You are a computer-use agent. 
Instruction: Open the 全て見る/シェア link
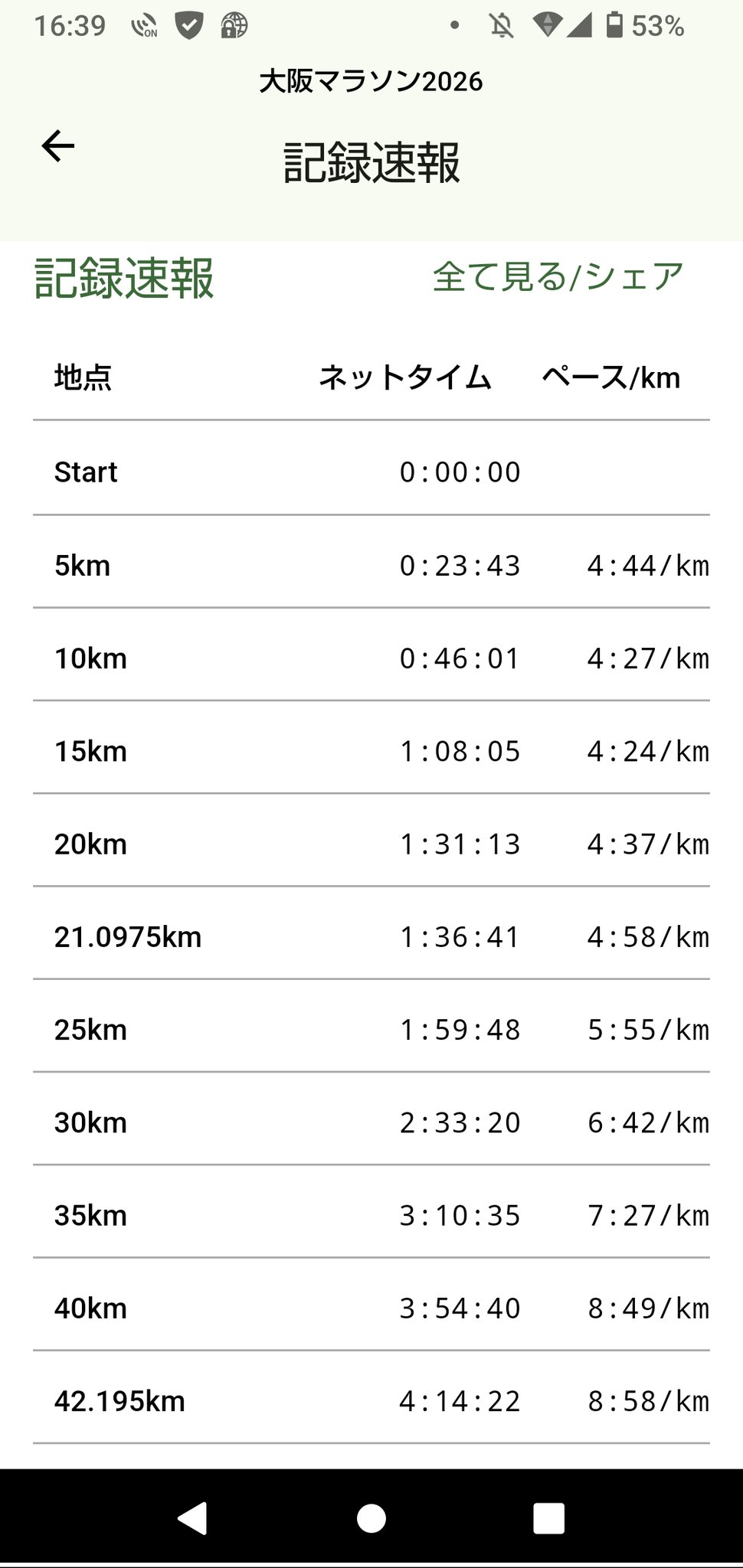pyautogui.click(x=558, y=276)
